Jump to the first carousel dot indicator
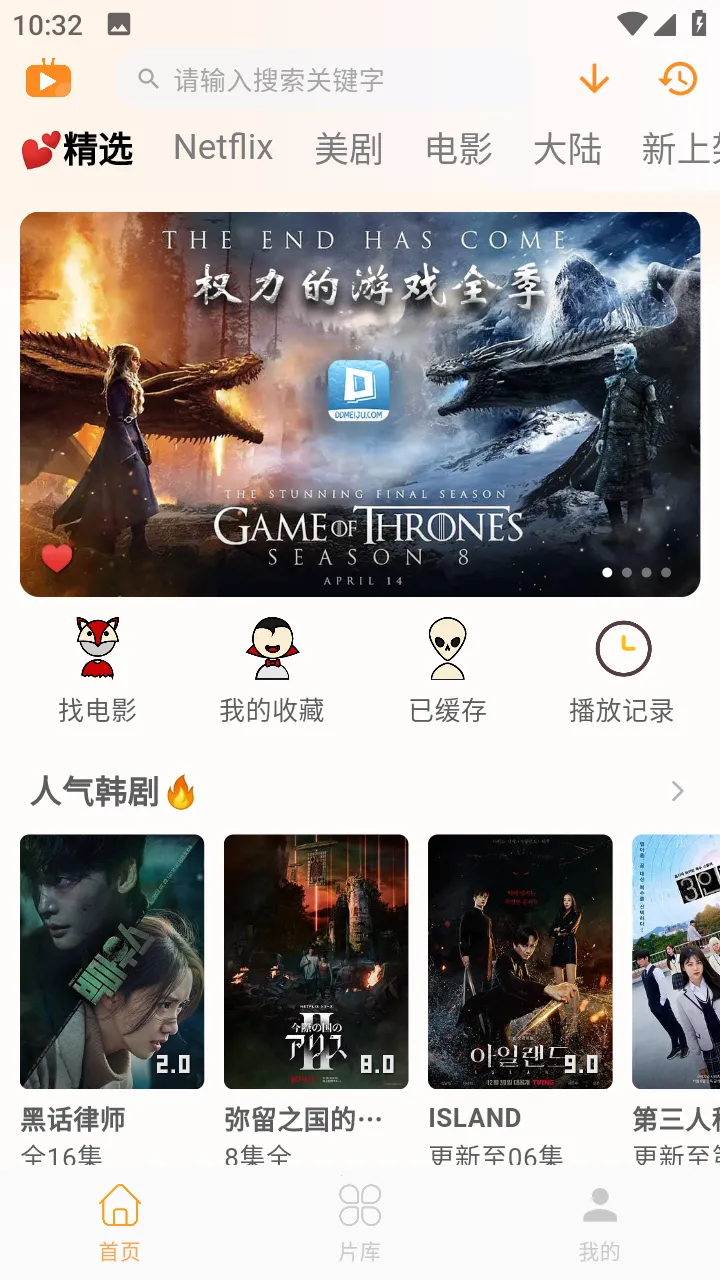 coord(607,572)
